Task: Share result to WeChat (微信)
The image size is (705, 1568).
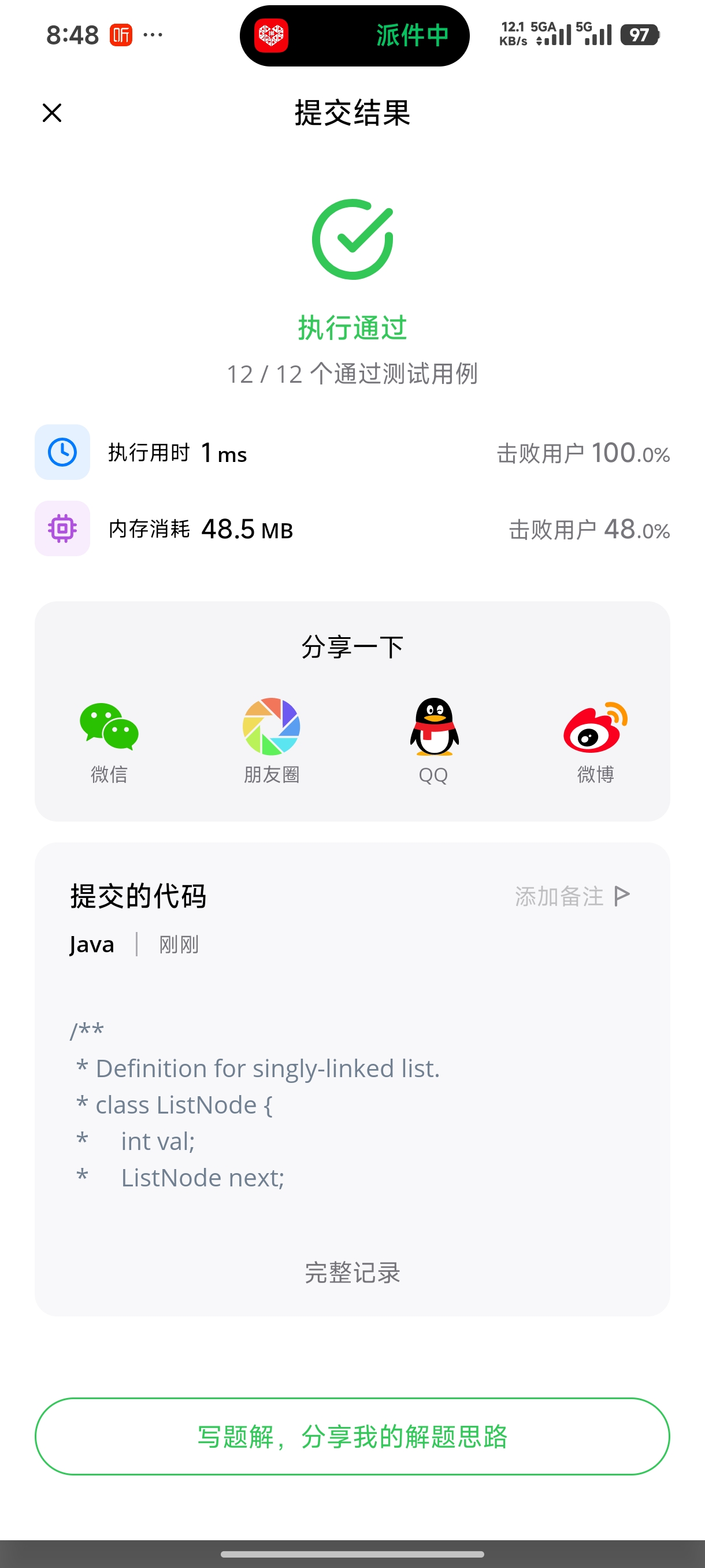Action: [x=109, y=741]
